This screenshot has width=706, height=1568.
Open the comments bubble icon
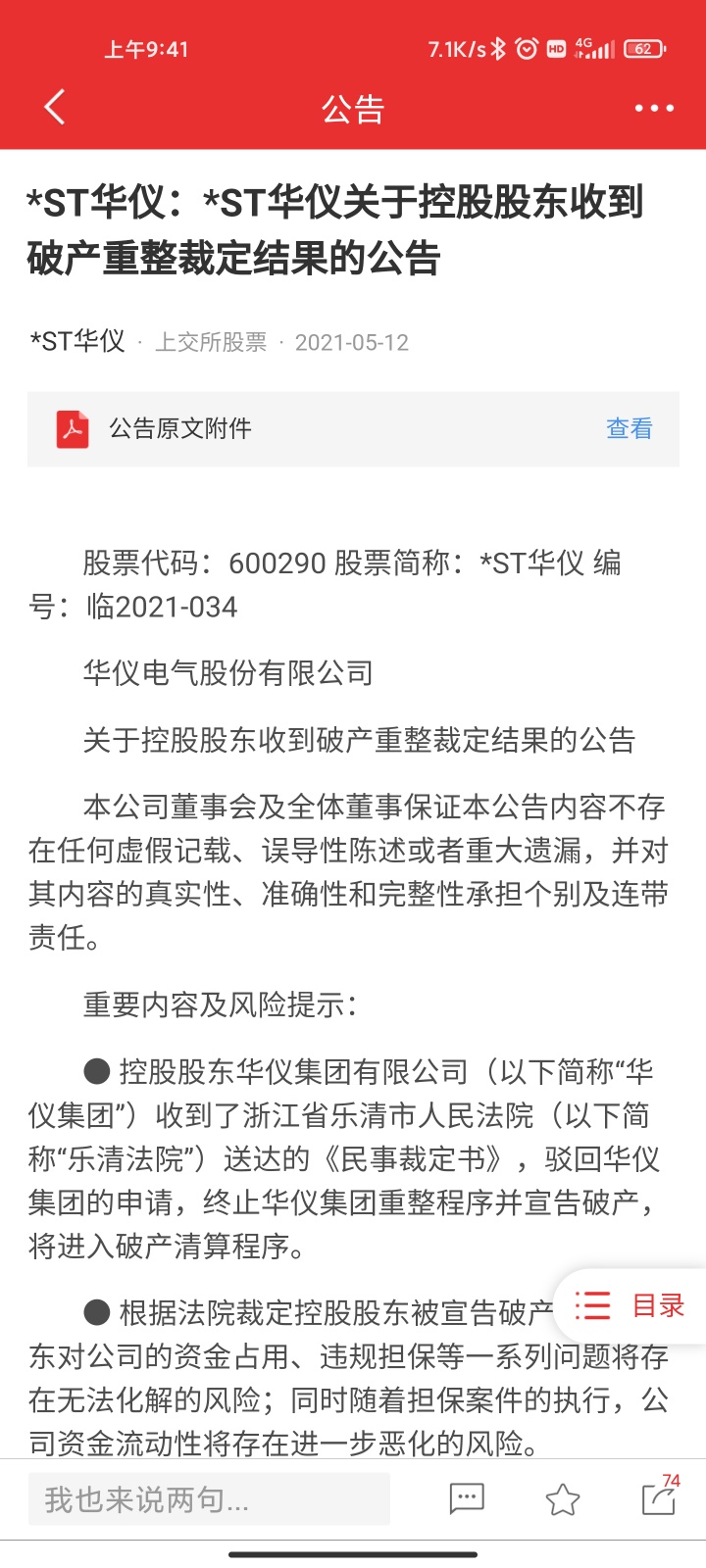[x=467, y=1498]
